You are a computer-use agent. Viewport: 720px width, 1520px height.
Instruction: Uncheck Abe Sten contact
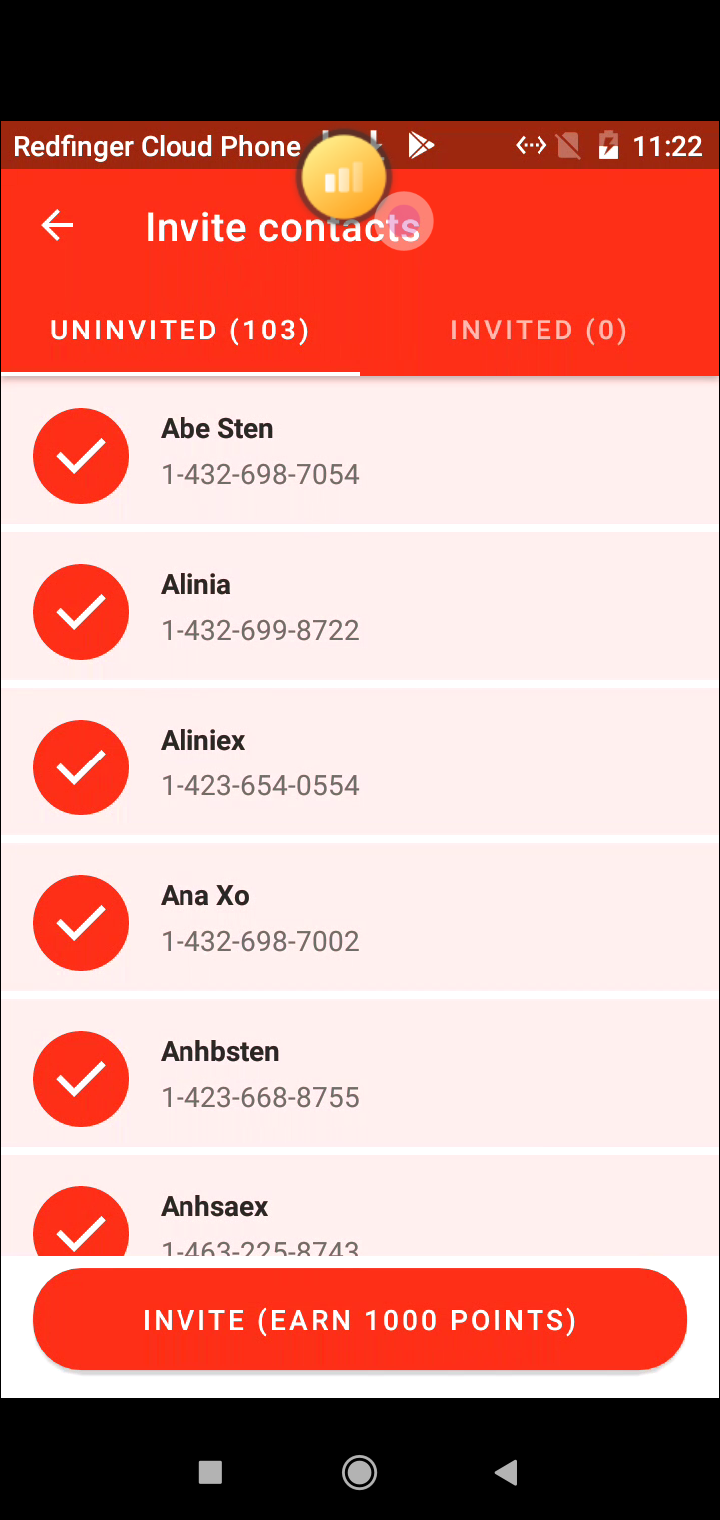(81, 456)
